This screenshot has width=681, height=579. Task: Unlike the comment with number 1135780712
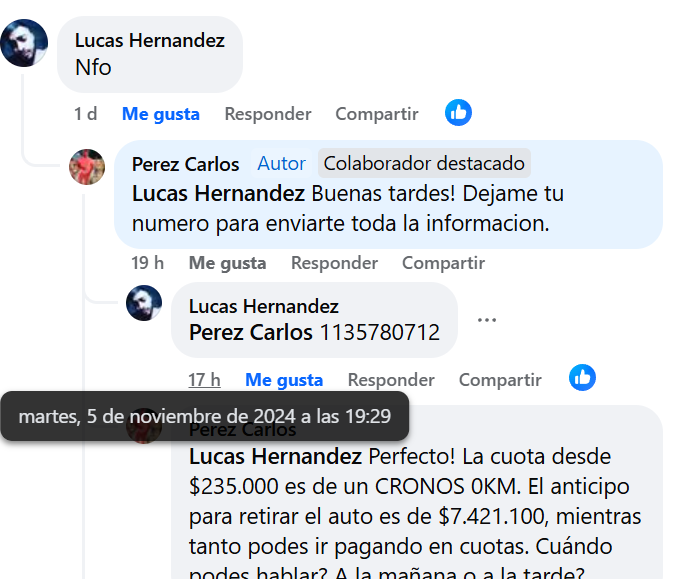284,380
